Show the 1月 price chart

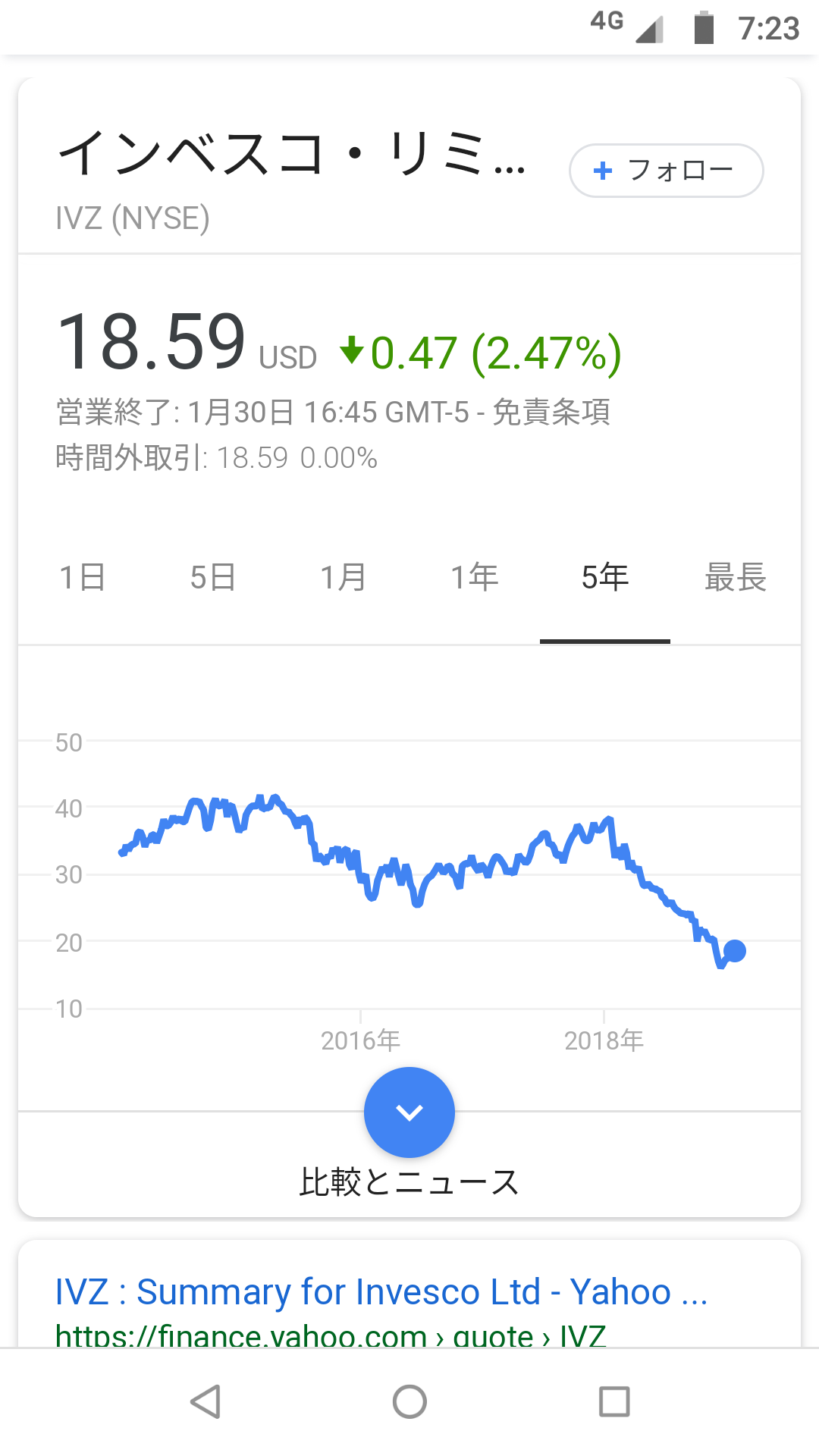click(344, 578)
